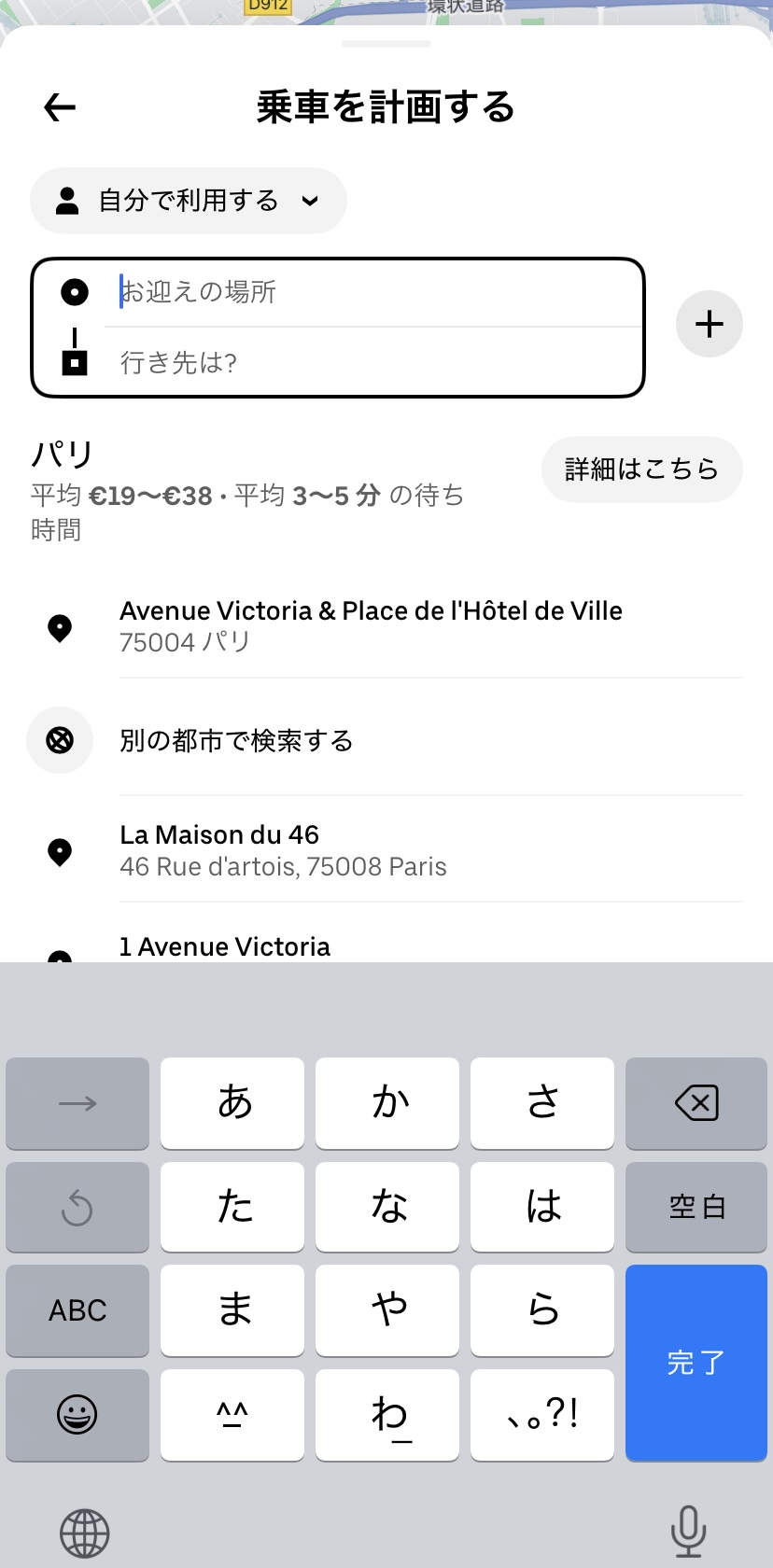Tap the blue 完了 key
Image resolution: width=773 pixels, height=1568 pixels.
pos(696,1362)
